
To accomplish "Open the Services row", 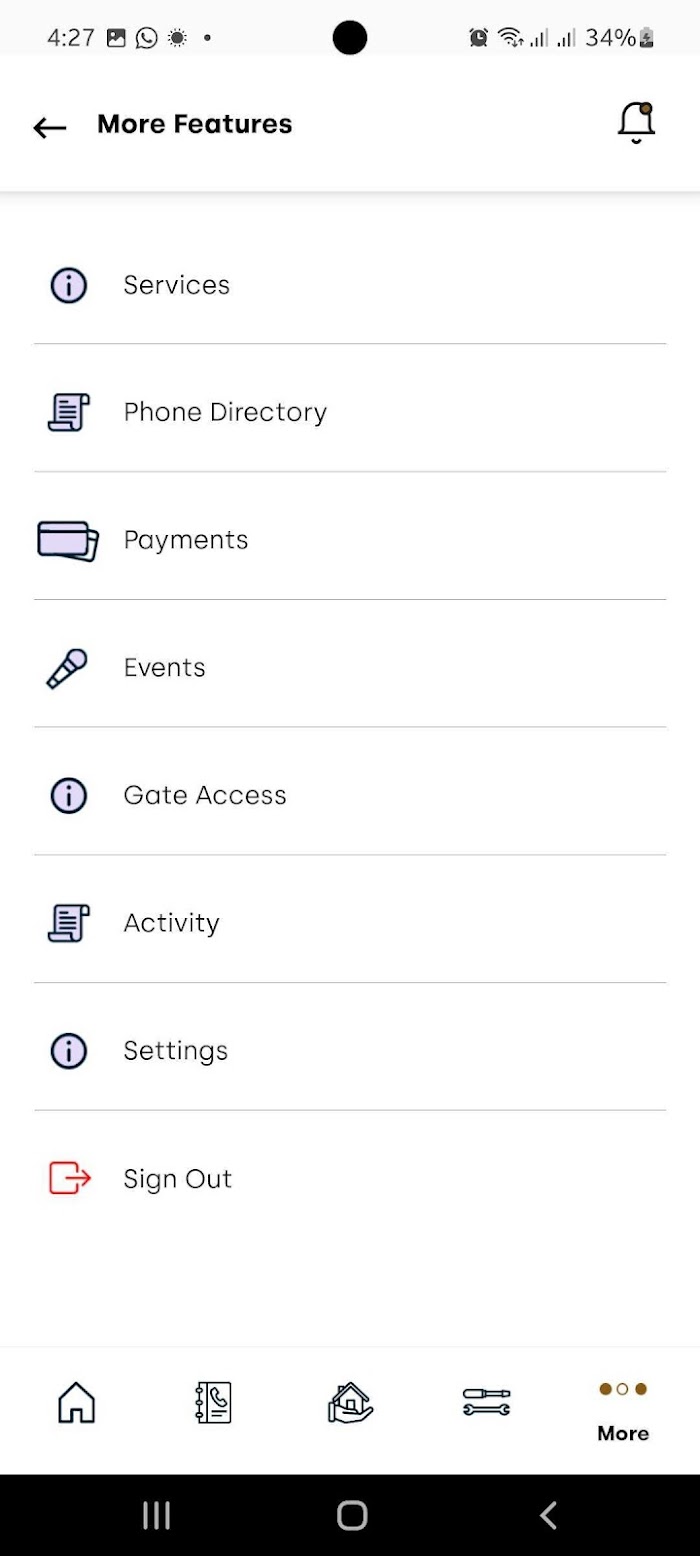I will 350,285.
